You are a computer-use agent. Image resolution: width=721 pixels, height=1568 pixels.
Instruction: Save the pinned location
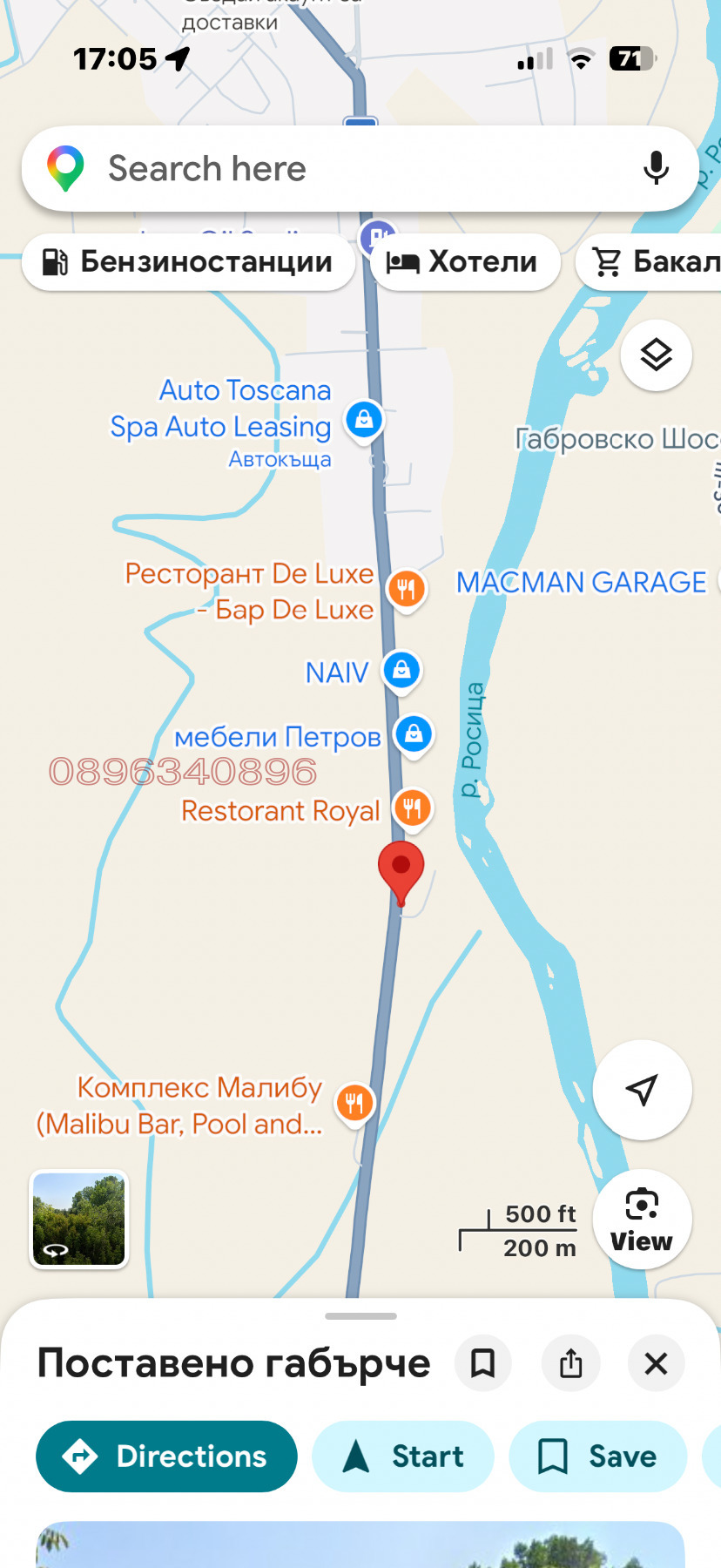click(597, 1456)
